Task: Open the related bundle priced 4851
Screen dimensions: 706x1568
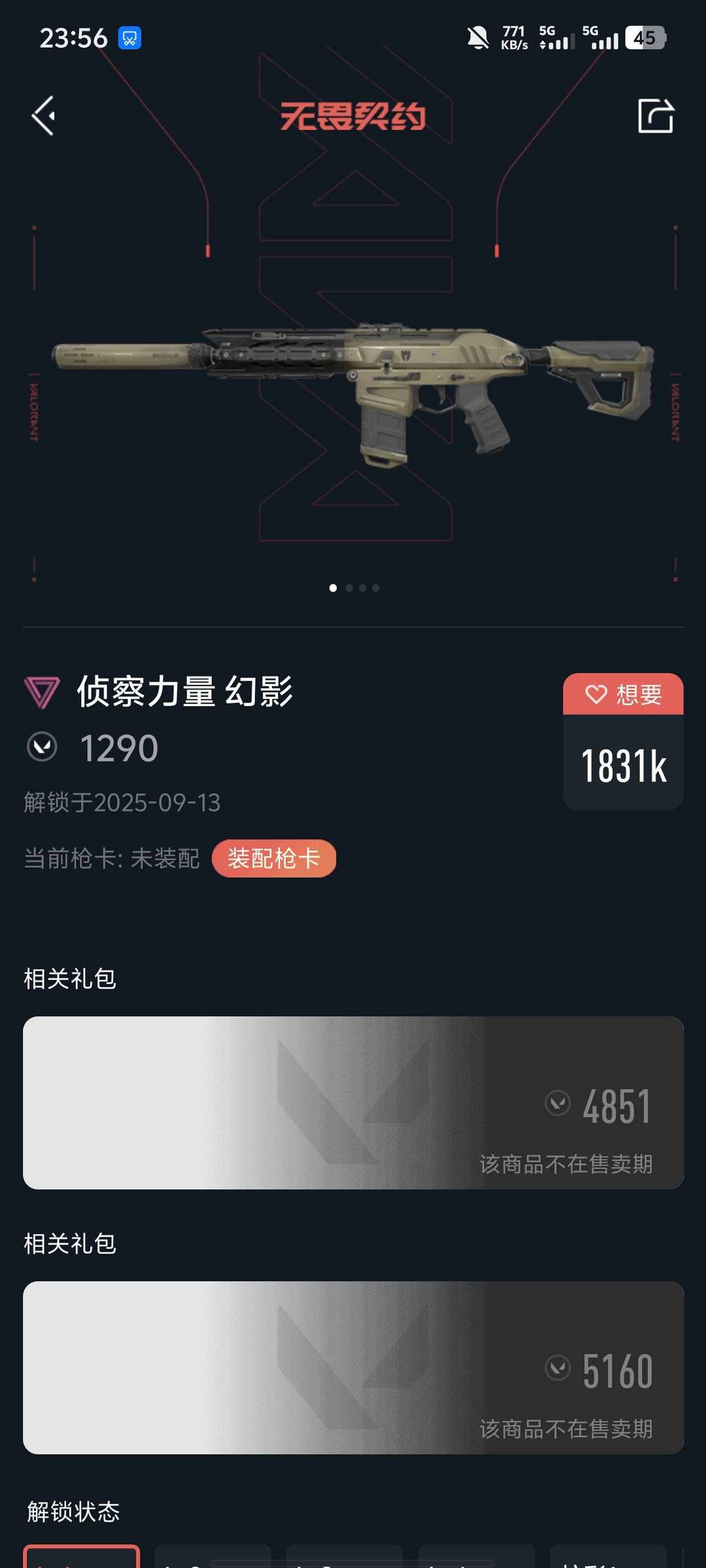Action: pos(353,1103)
